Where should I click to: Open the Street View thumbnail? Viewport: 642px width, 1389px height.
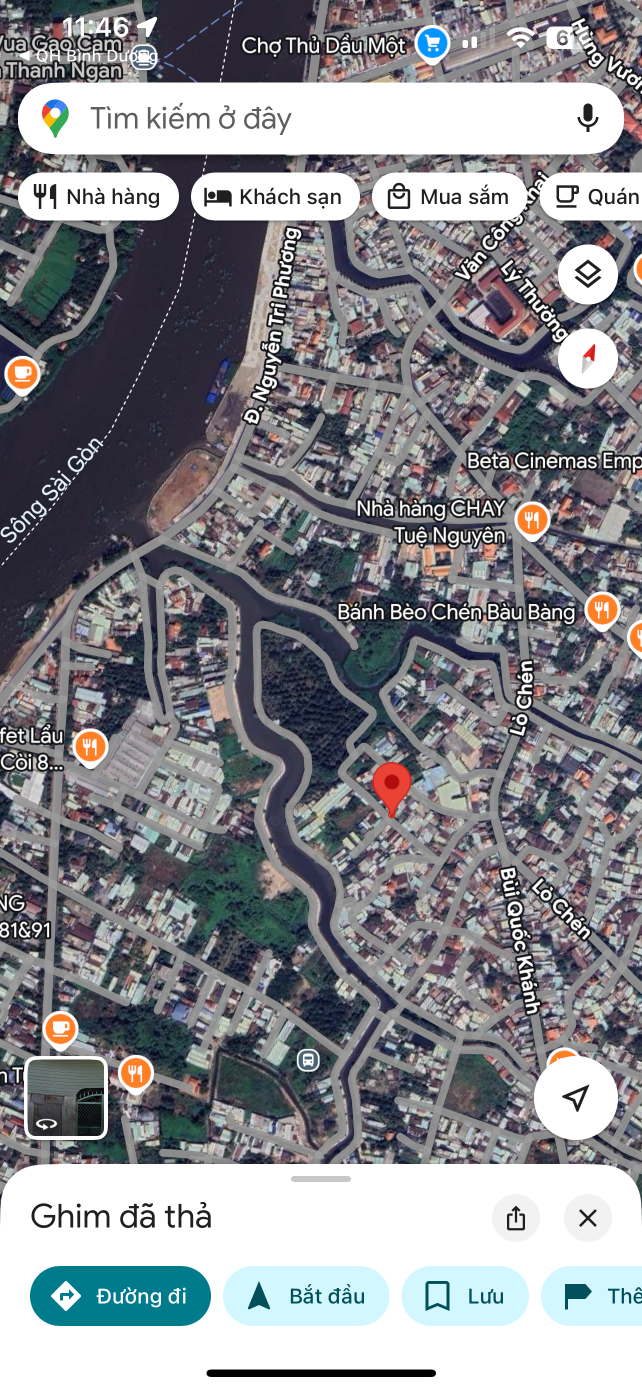tap(66, 1097)
